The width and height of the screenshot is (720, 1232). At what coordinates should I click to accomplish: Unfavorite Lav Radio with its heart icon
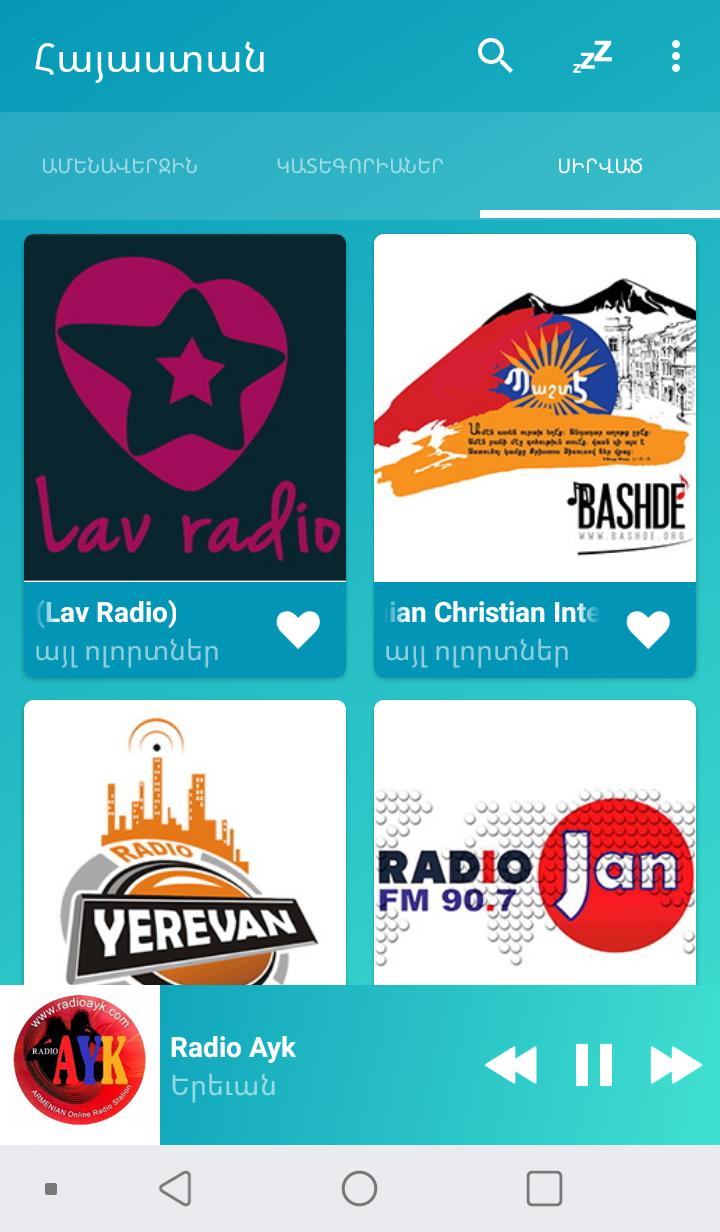(x=298, y=629)
